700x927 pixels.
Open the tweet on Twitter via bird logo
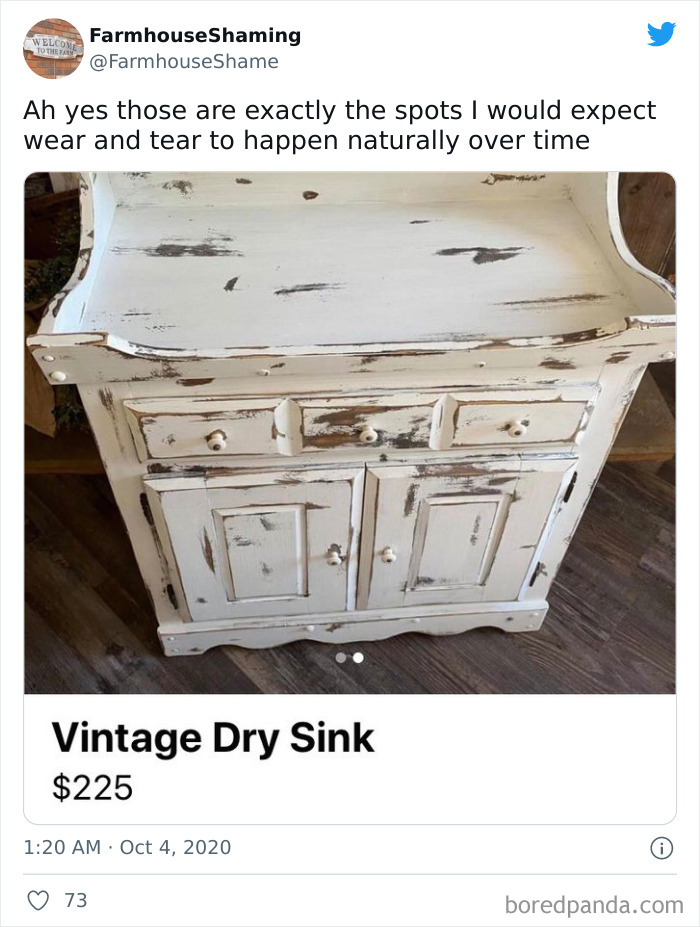pos(661,35)
